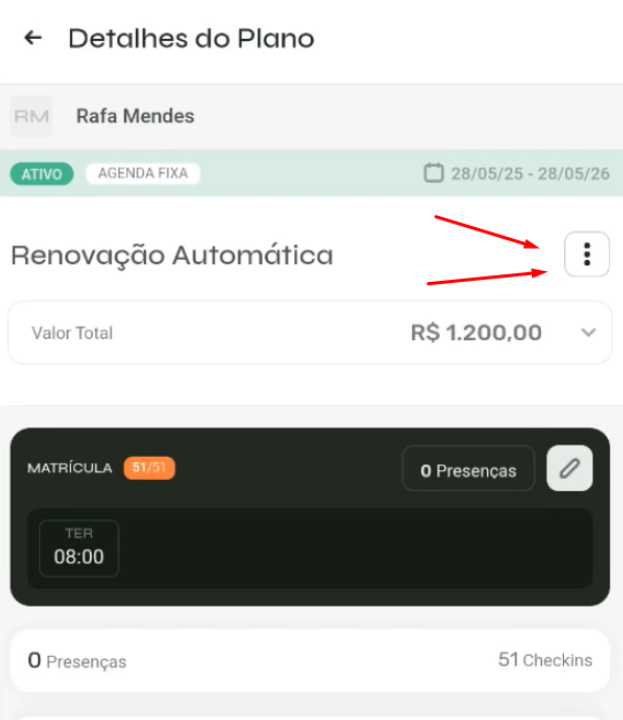Open the Renovação Automática three-dot menu
Screen dimensions: 623x720
(x=587, y=255)
